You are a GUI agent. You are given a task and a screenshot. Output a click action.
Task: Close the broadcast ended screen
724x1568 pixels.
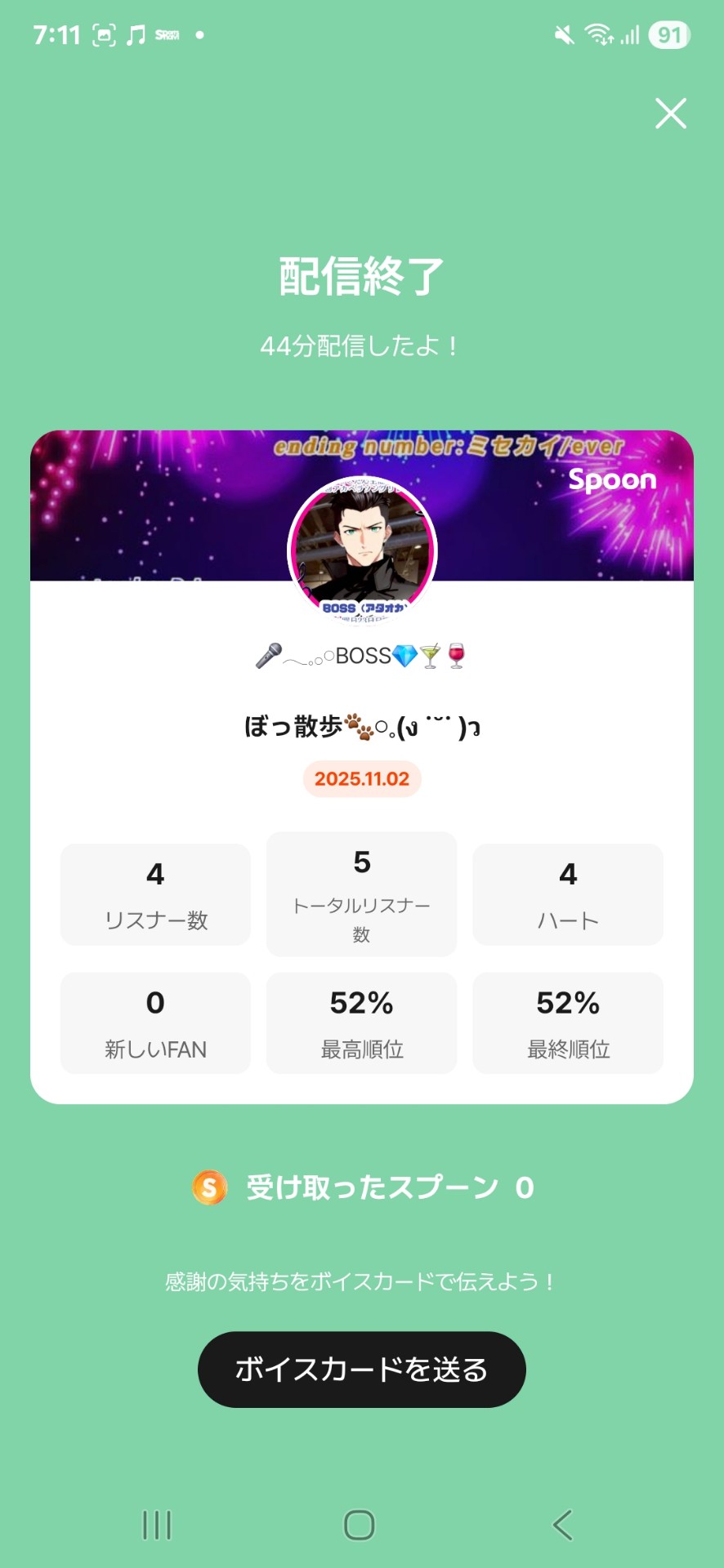[x=670, y=114]
